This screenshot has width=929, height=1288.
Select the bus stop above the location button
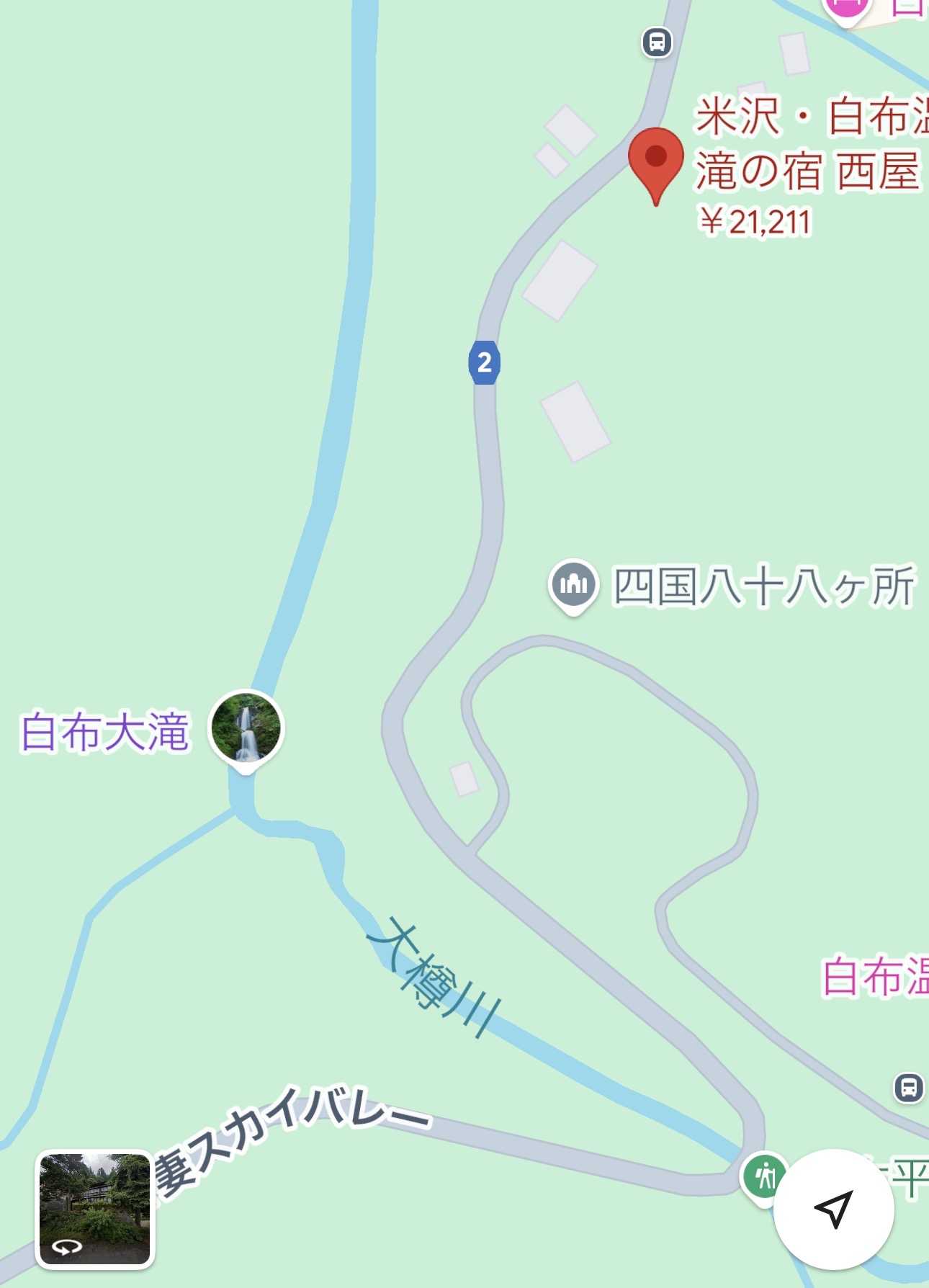pyautogui.click(x=909, y=1087)
